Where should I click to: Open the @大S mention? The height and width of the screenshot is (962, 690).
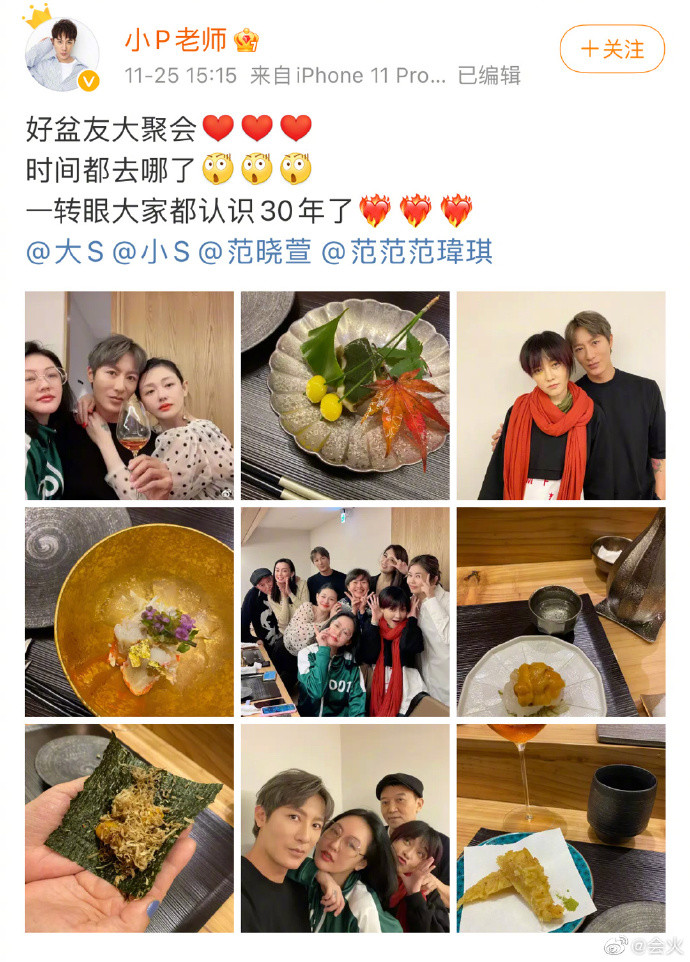point(65,252)
